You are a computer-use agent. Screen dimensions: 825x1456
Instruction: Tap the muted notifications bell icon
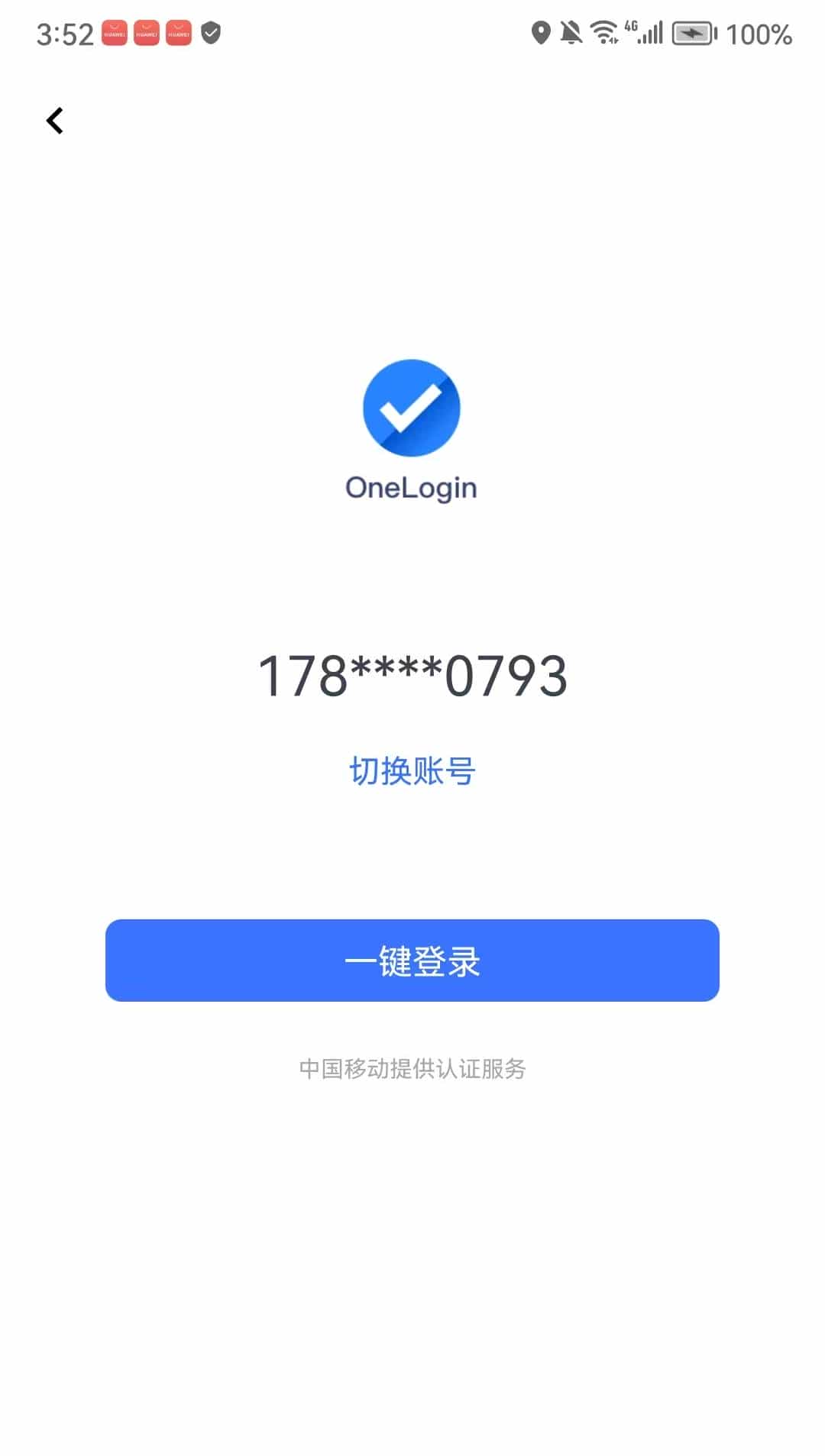click(x=571, y=34)
